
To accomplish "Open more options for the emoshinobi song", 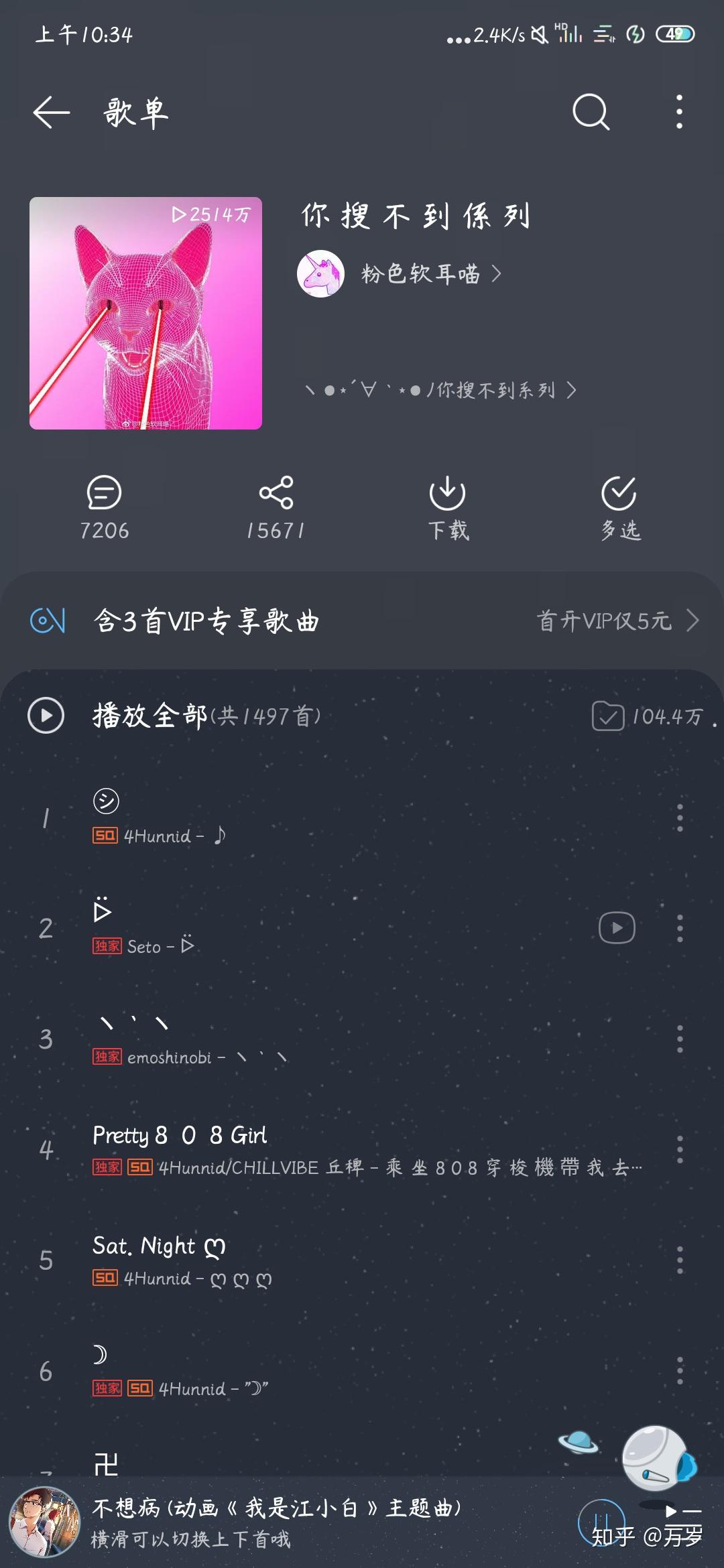I will 680,1039.
